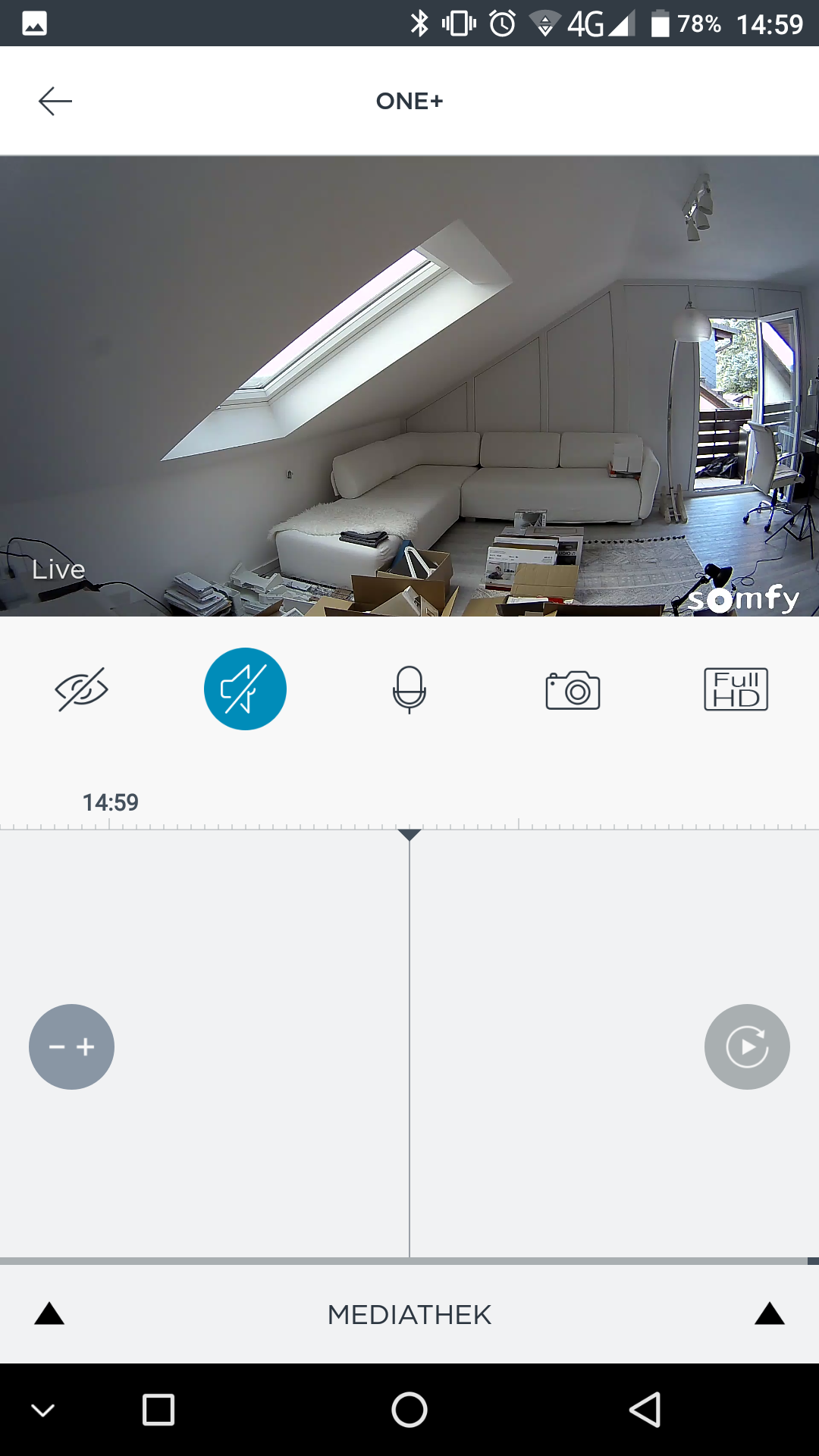Adjust timeline zoom with minus plus button

point(71,1047)
